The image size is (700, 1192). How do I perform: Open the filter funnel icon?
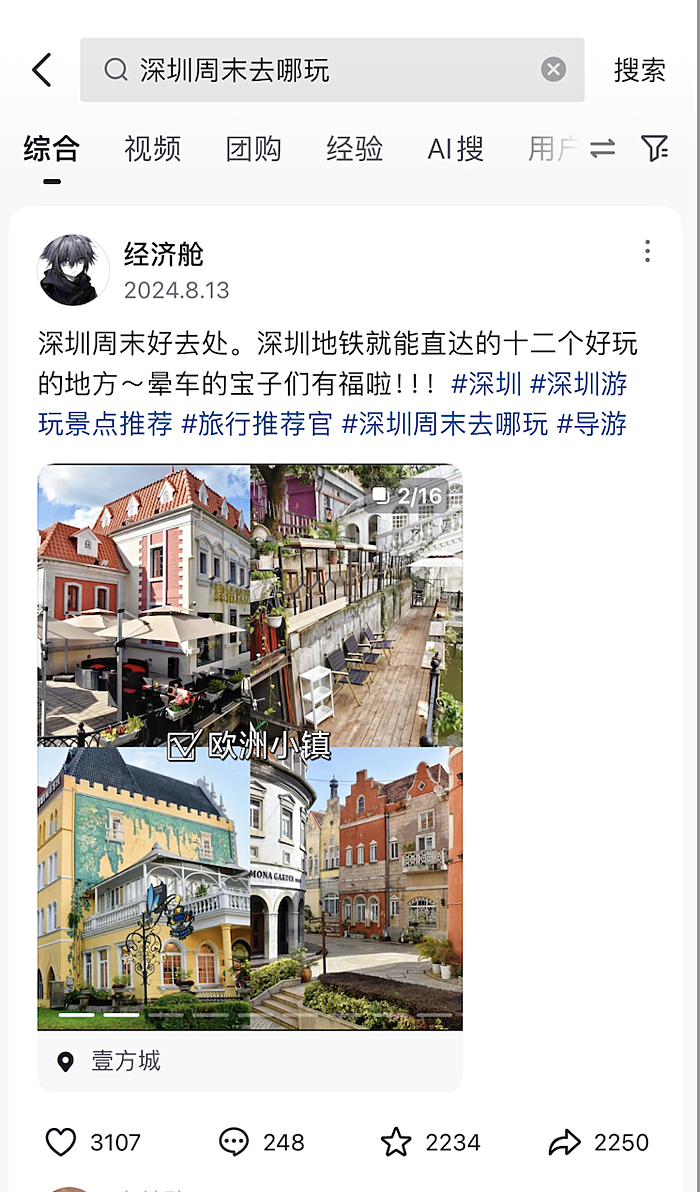tap(654, 149)
